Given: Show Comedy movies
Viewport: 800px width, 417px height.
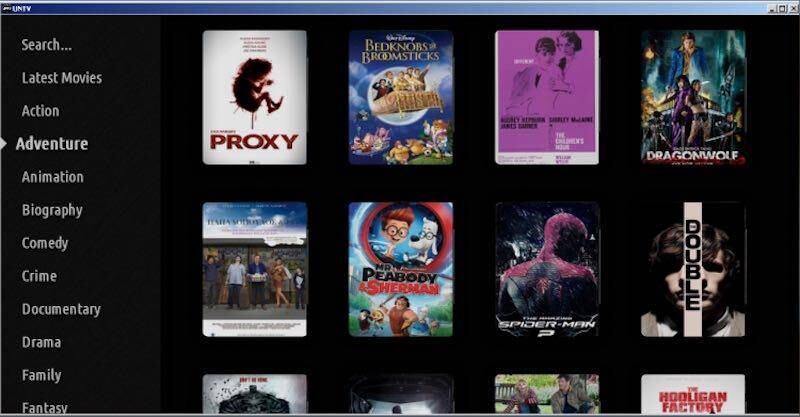Looking at the screenshot, I should 45,243.
